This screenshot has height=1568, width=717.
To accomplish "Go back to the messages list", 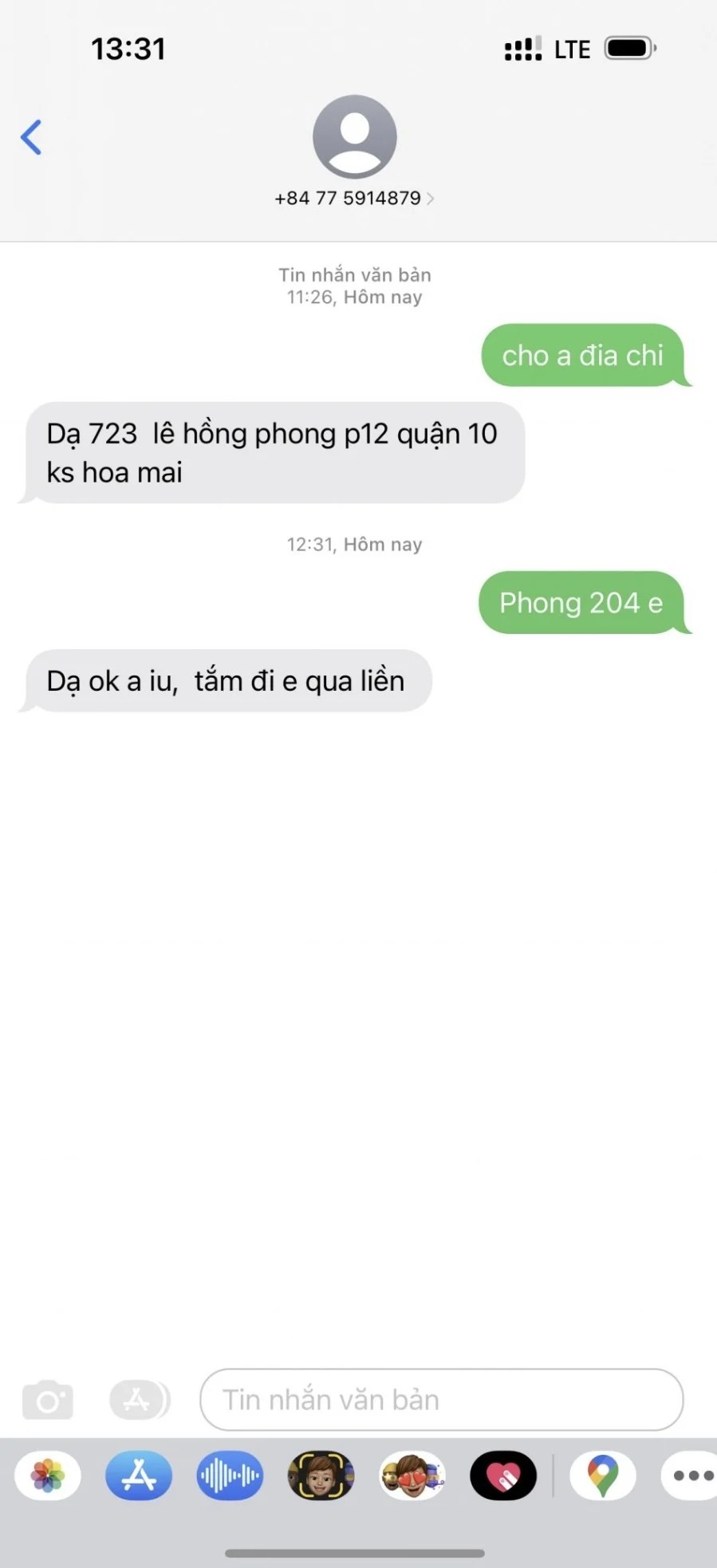I will coord(31,137).
